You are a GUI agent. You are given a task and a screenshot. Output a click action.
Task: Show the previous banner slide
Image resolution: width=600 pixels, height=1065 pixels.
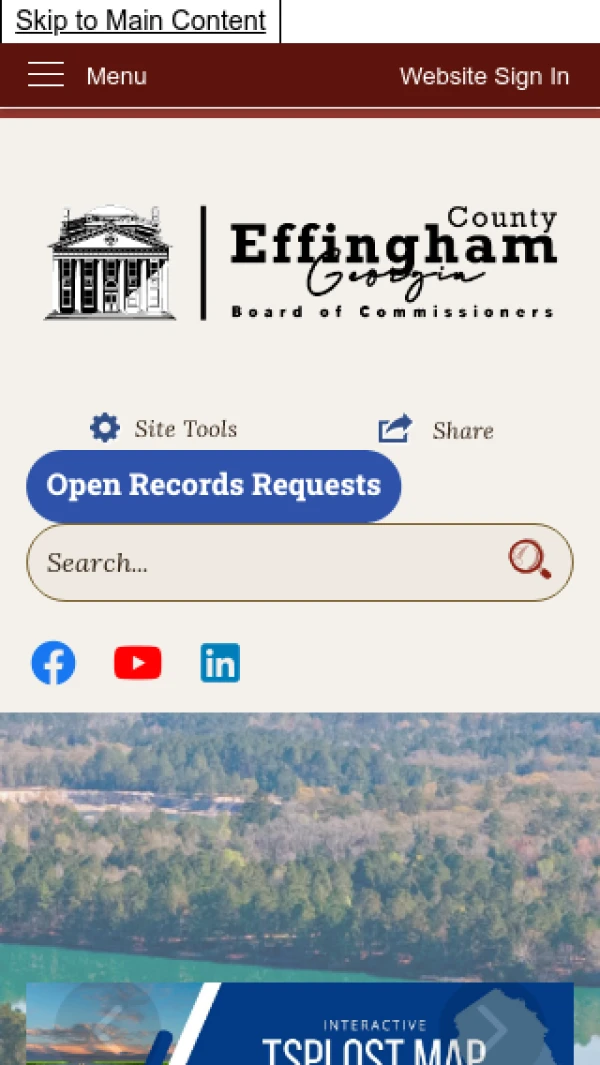tap(107, 1026)
